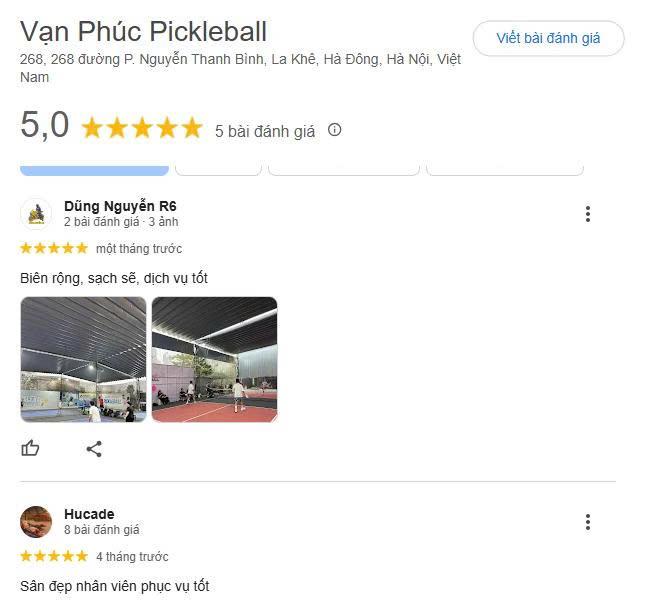Tap the Viết bài đánh giá button

click(548, 39)
